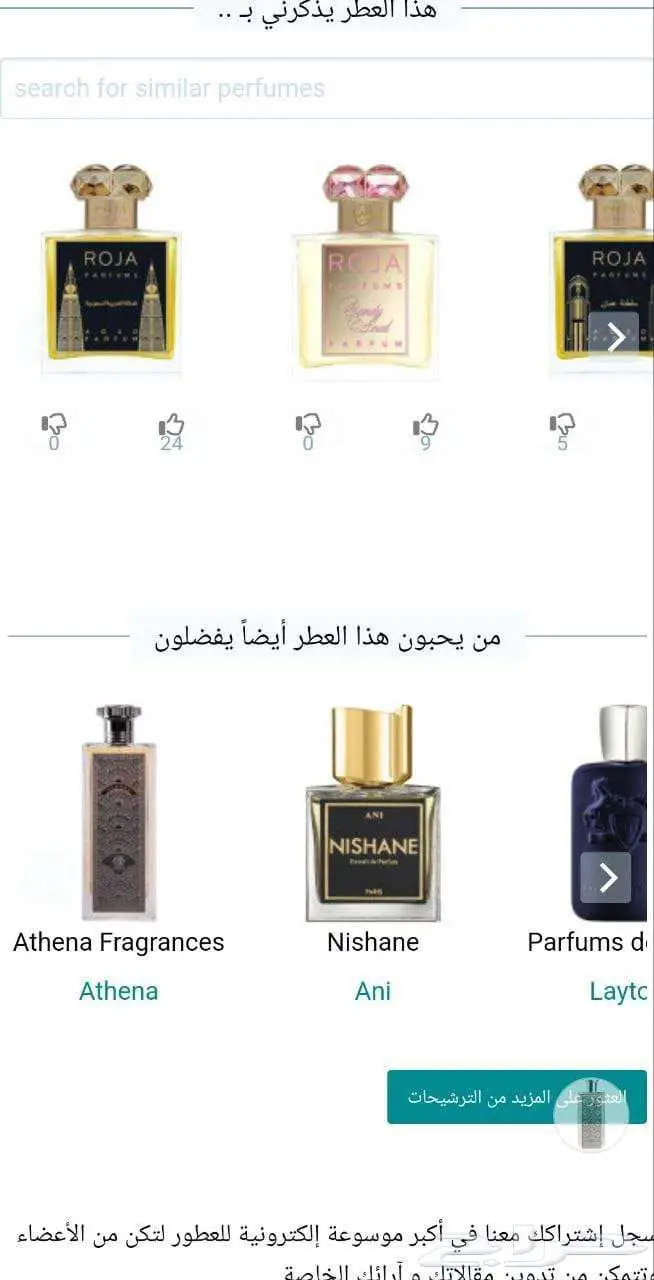Show next recommended perfumes in also-like carousel
This screenshot has width=654, height=1280.
pyautogui.click(x=606, y=877)
